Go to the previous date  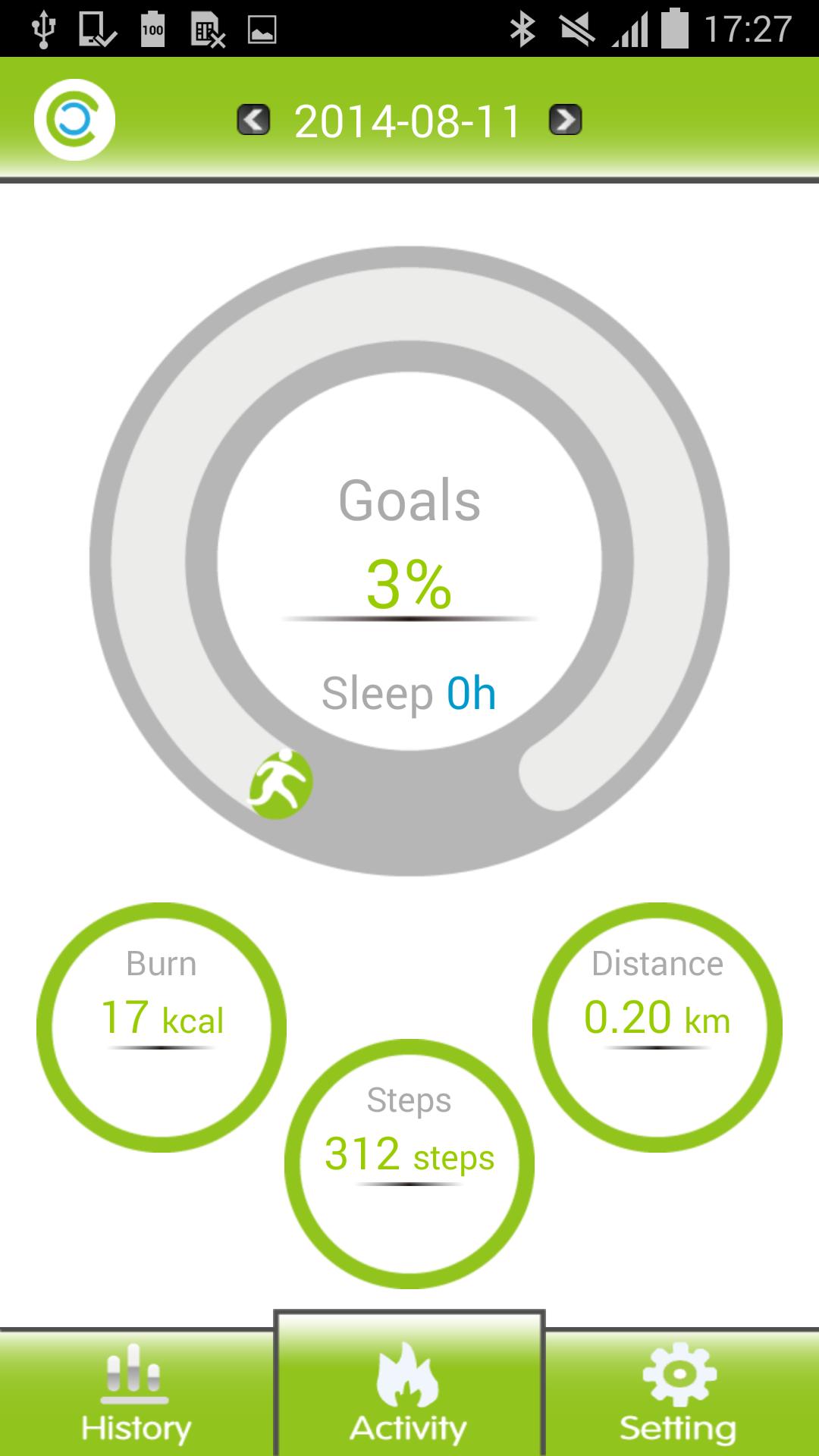253,120
